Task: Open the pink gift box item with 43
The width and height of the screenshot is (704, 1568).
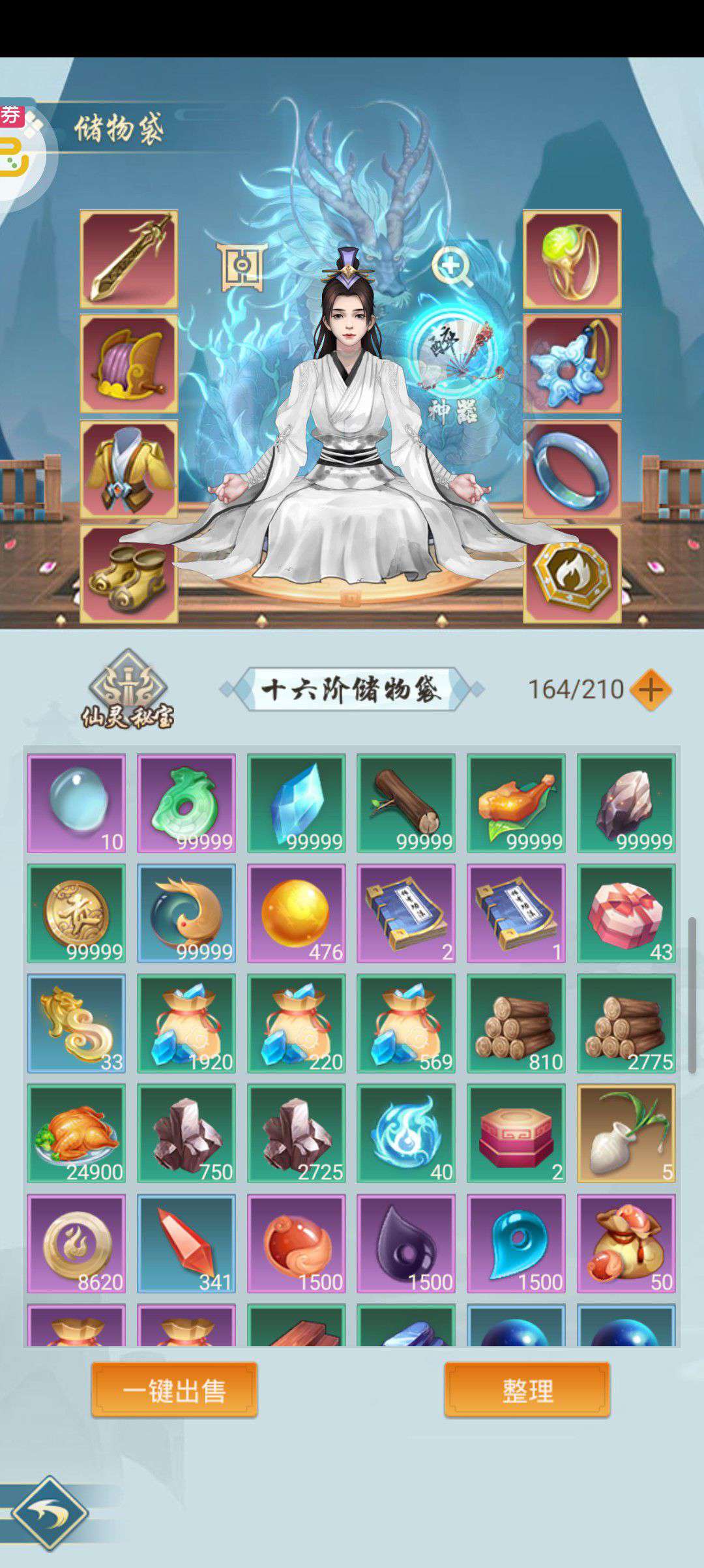Action: pyautogui.click(x=626, y=913)
